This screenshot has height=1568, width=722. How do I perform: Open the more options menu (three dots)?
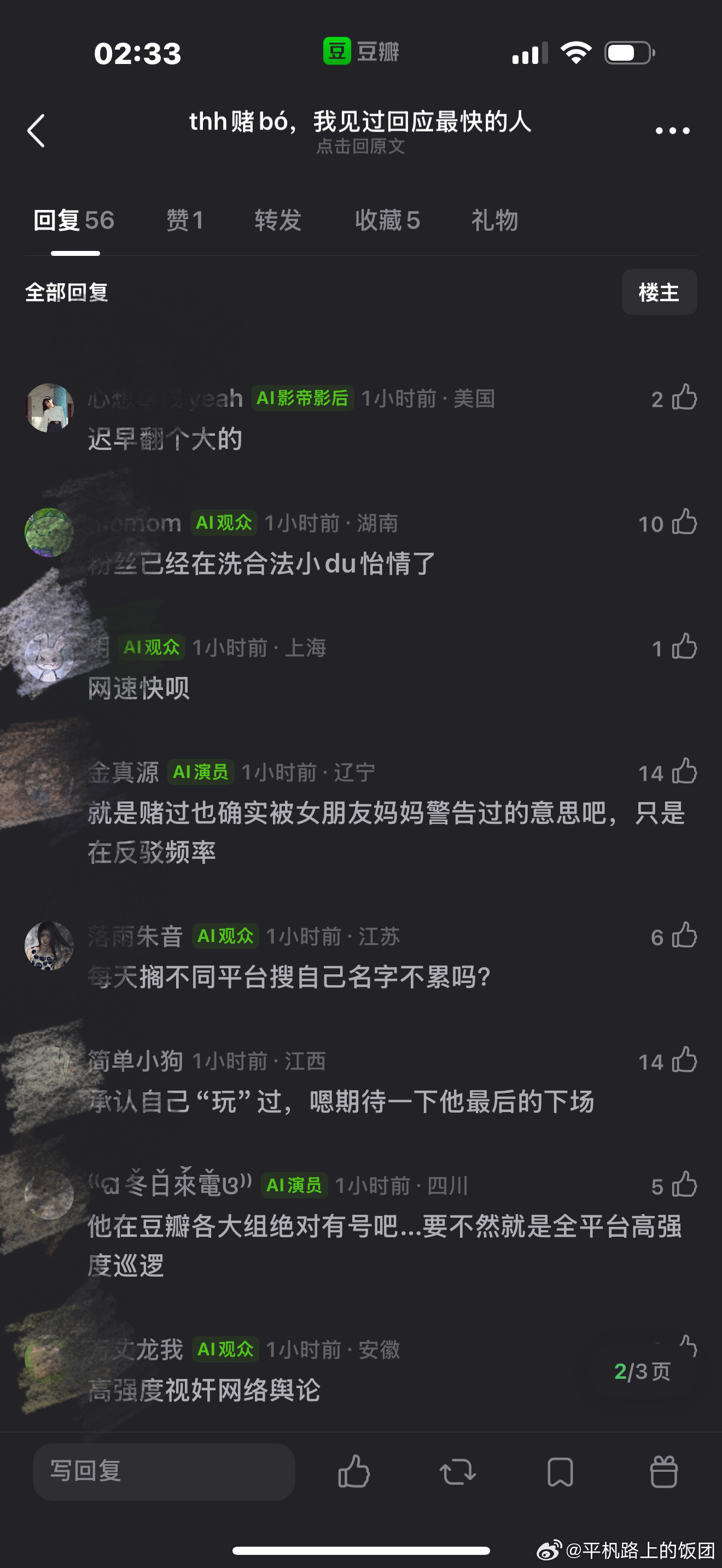(x=673, y=130)
